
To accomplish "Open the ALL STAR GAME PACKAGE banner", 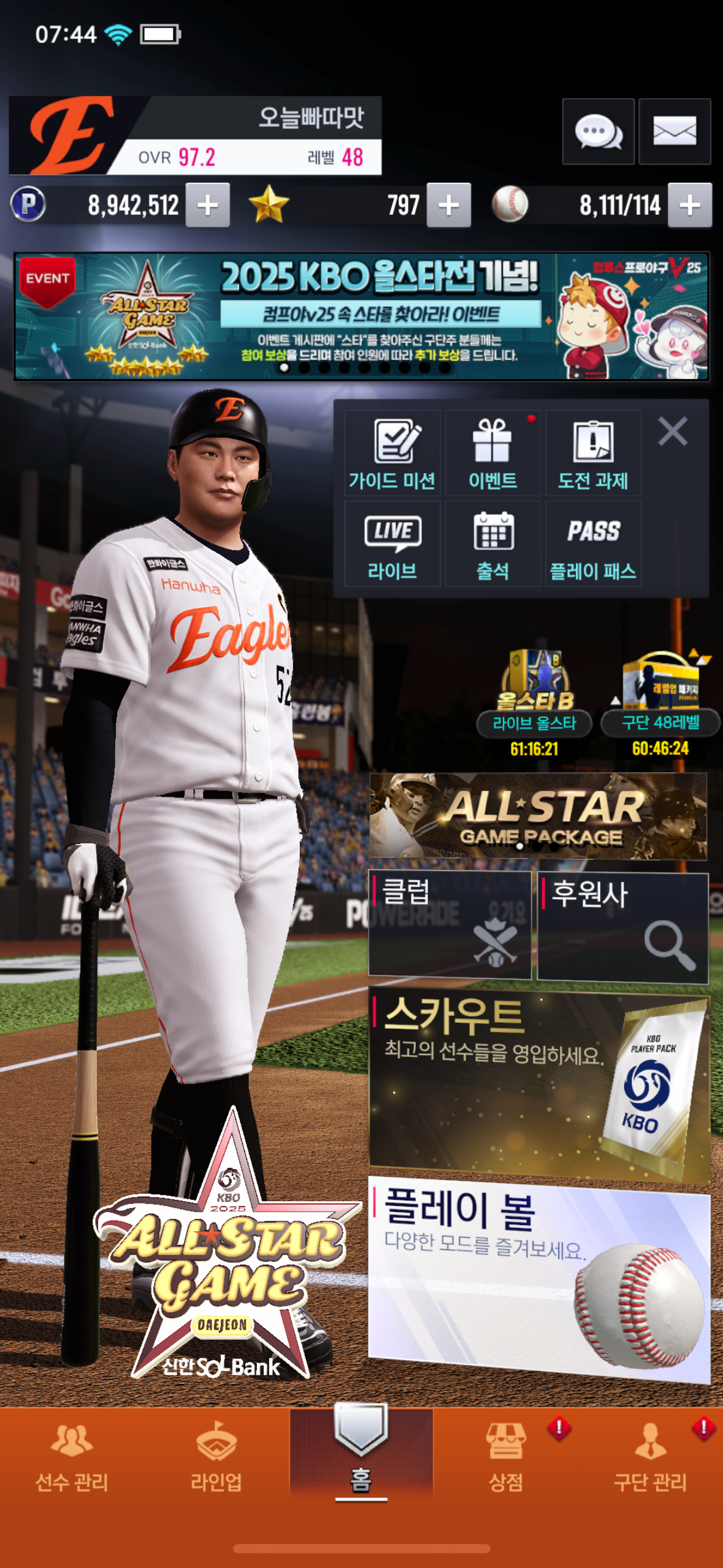I will 538,817.
